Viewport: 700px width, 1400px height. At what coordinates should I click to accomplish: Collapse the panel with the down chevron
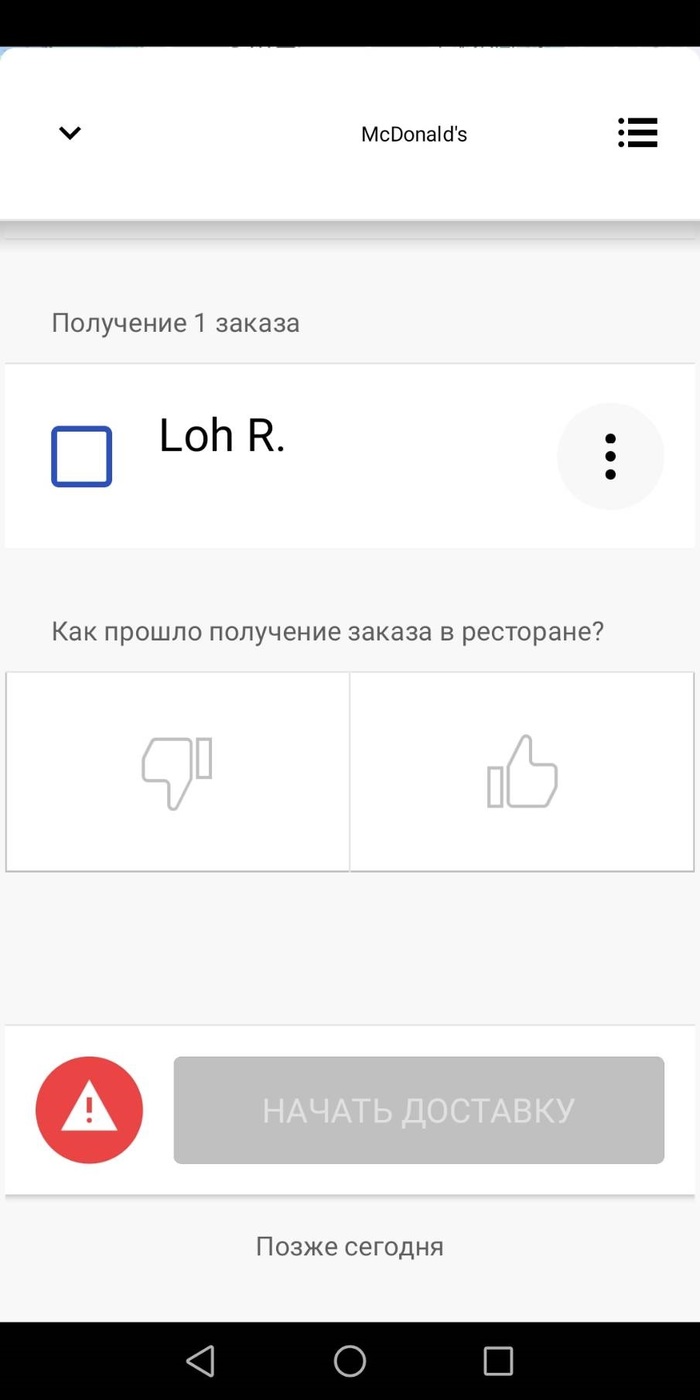[70, 133]
